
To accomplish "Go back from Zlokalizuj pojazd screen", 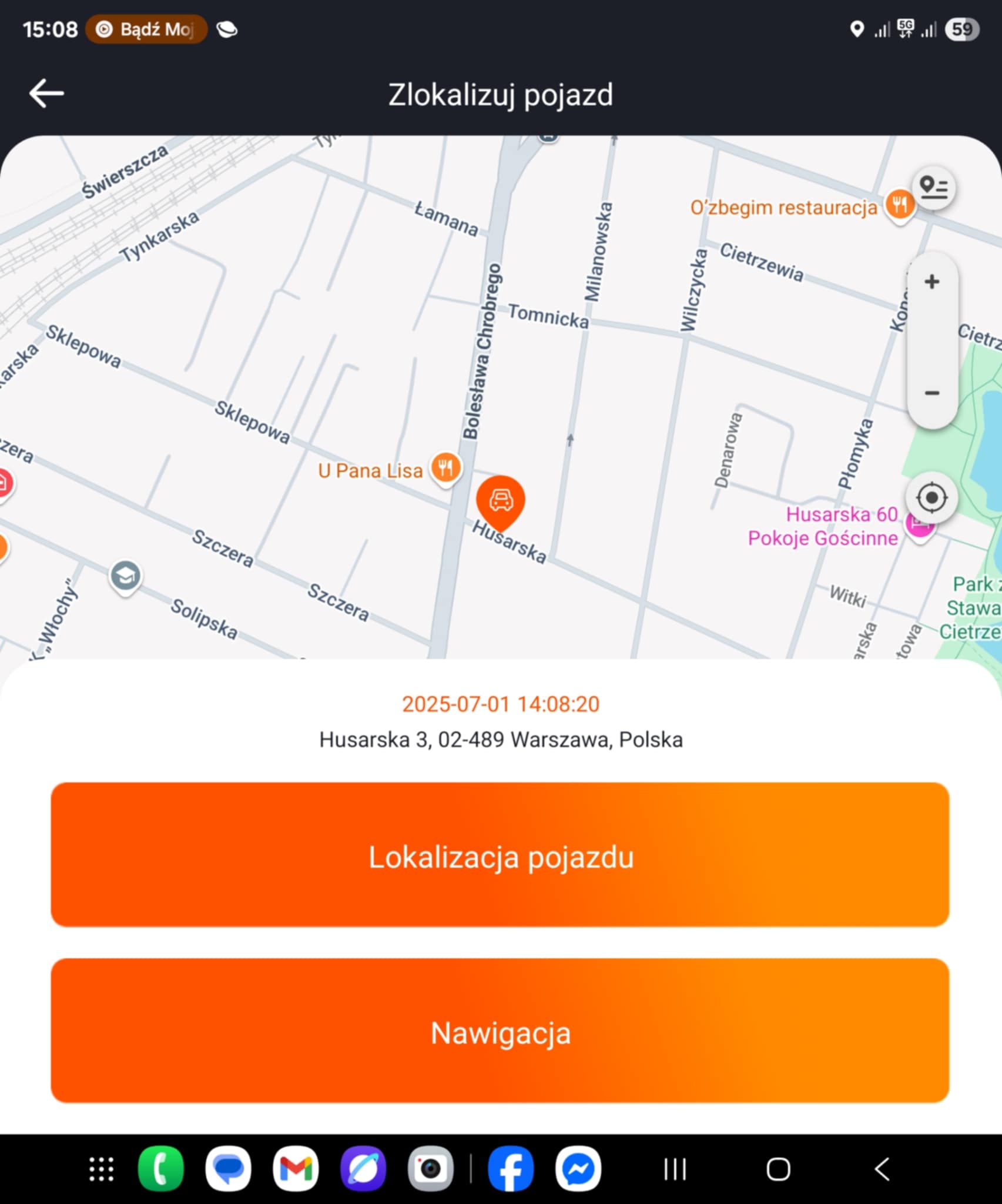I will (x=46, y=94).
